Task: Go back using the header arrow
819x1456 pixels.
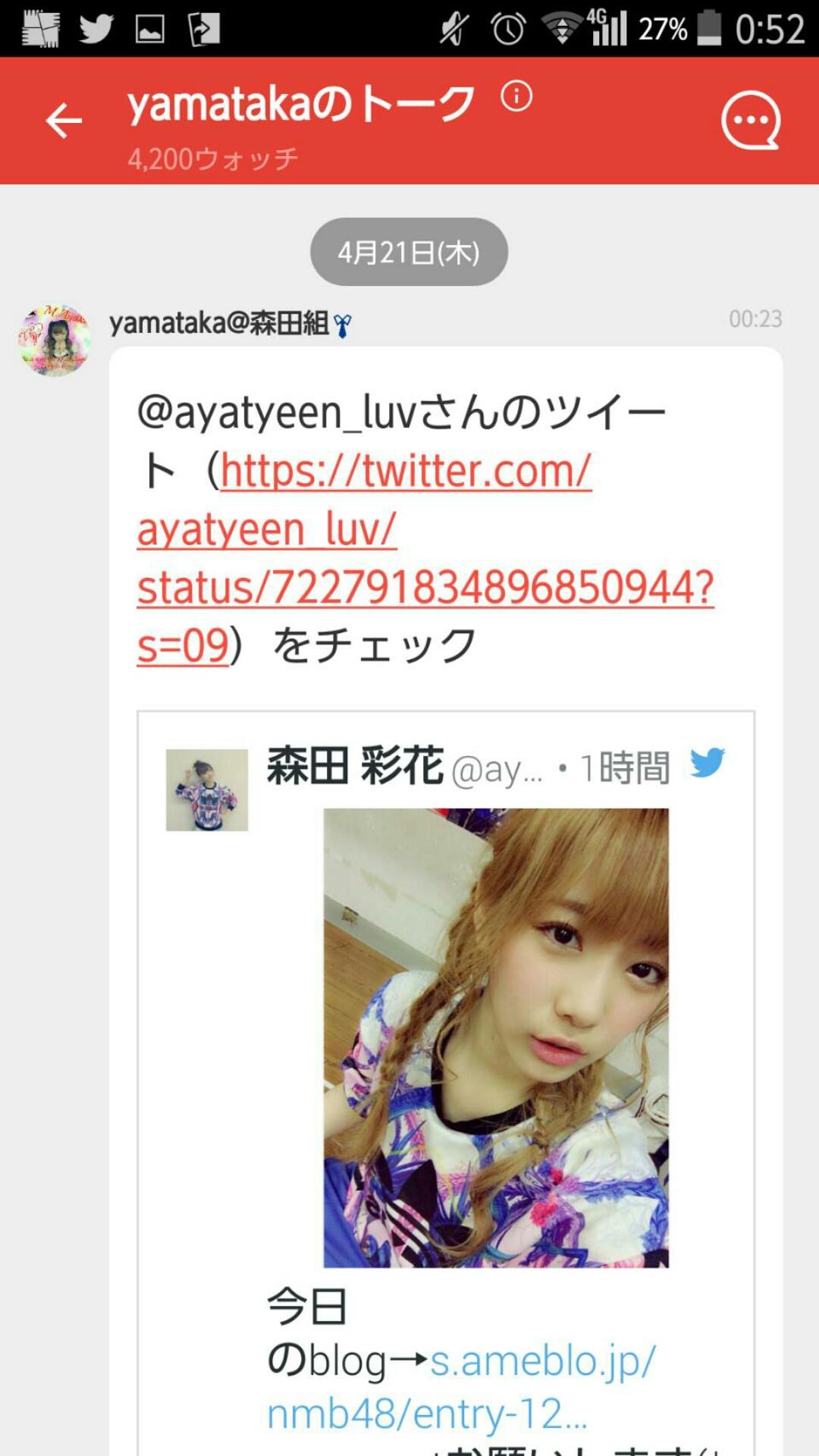Action: click(x=64, y=121)
